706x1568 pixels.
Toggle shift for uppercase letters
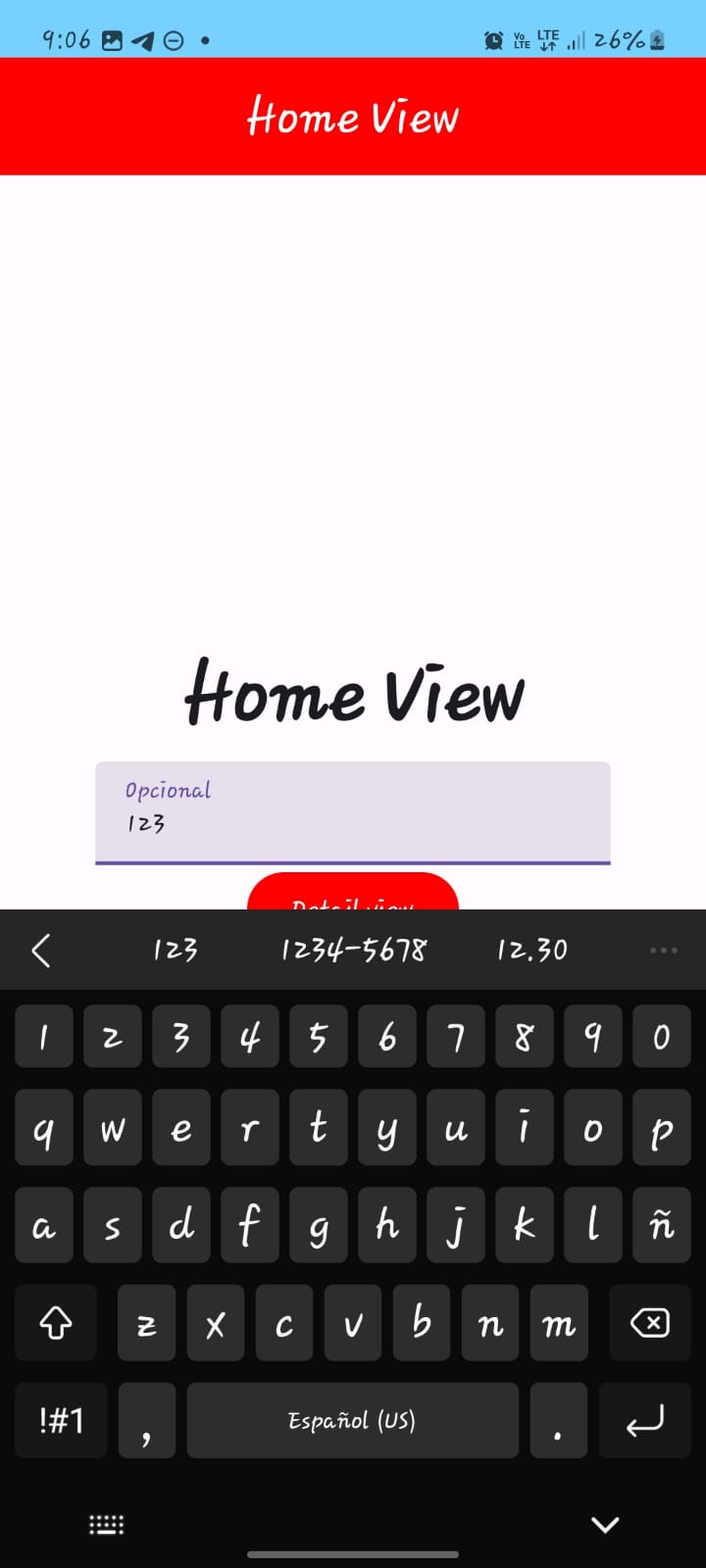coord(56,1323)
